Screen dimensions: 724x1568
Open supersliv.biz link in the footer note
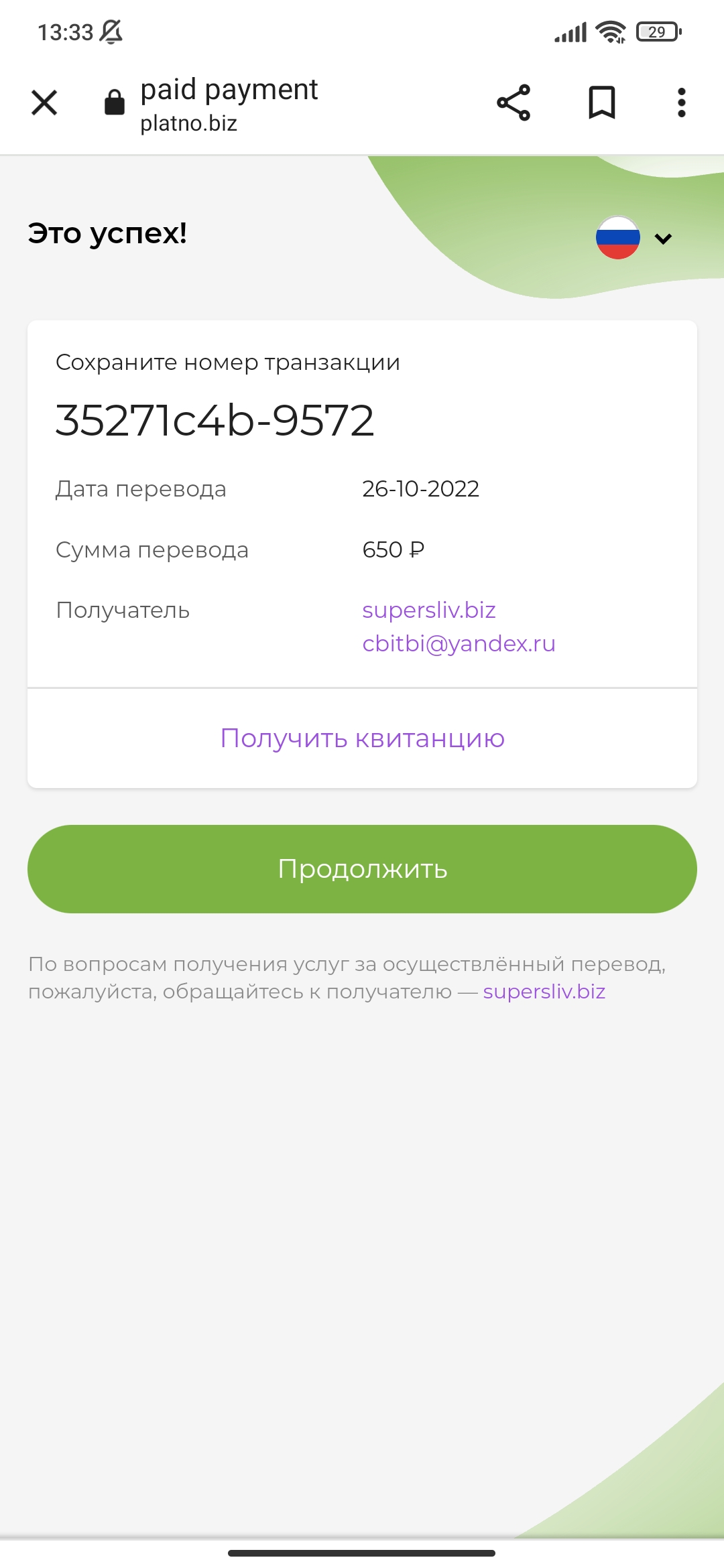tap(544, 991)
